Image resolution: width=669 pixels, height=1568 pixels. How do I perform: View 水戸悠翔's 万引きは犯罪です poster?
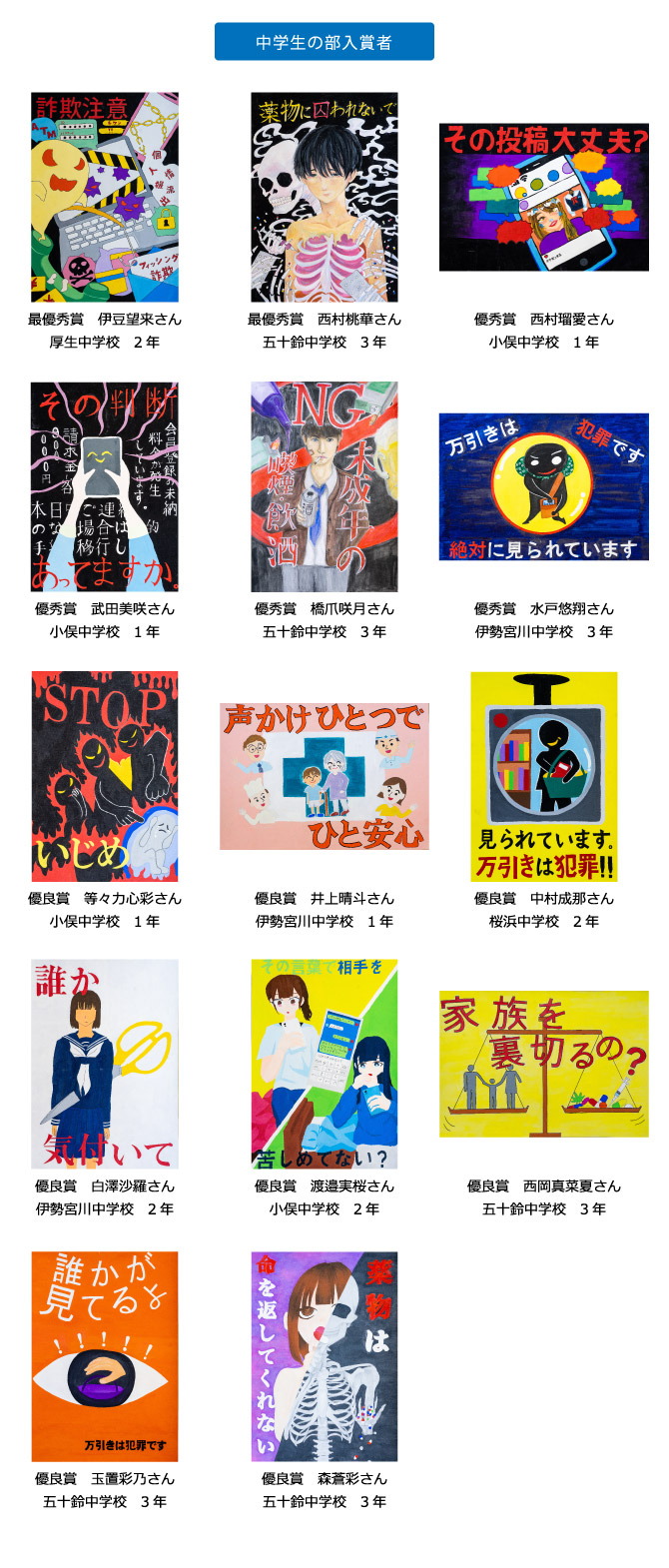544,486
